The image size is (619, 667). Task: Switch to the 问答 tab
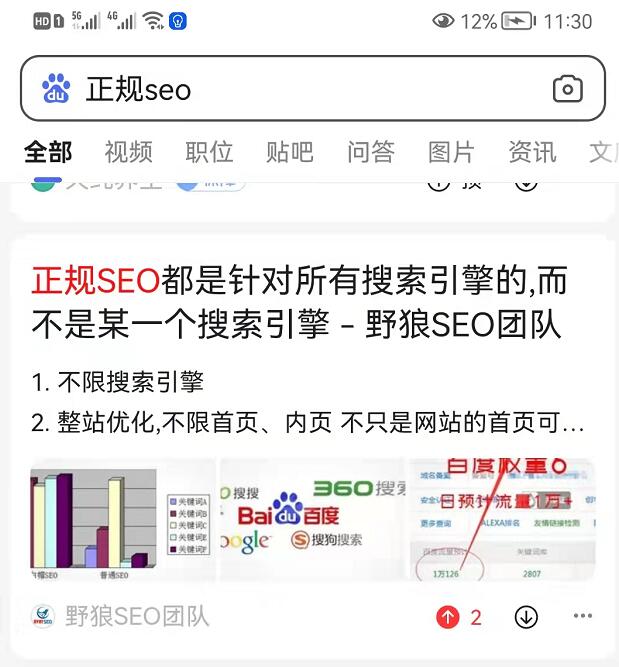click(x=371, y=152)
